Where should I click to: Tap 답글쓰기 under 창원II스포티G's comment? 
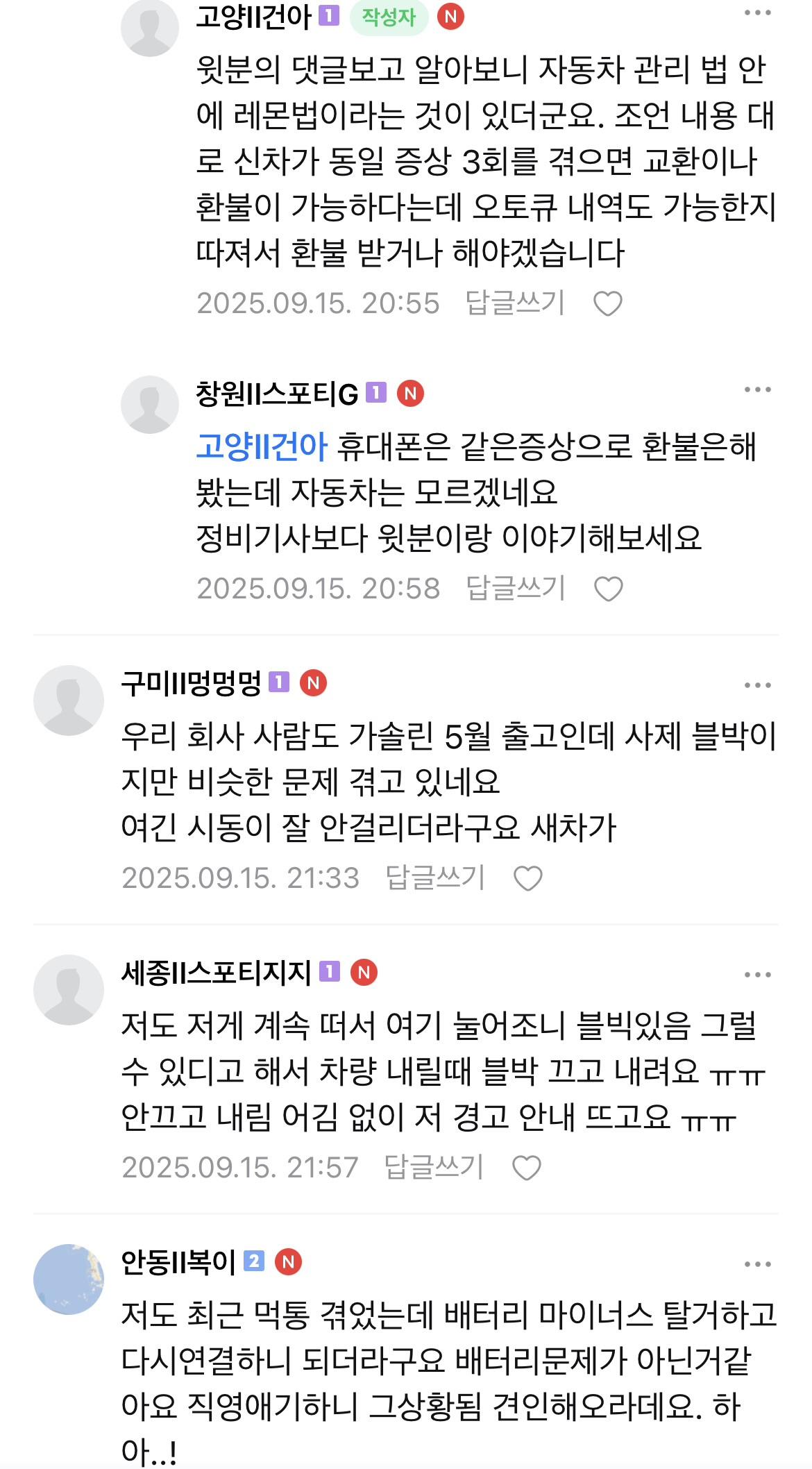(516, 589)
